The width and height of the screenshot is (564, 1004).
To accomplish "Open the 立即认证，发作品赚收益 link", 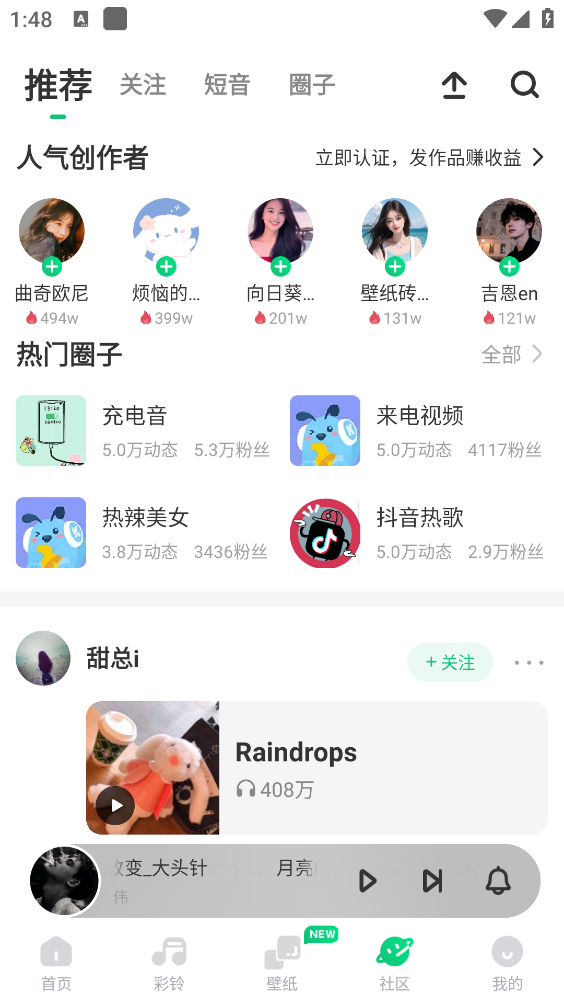I will pos(430,158).
